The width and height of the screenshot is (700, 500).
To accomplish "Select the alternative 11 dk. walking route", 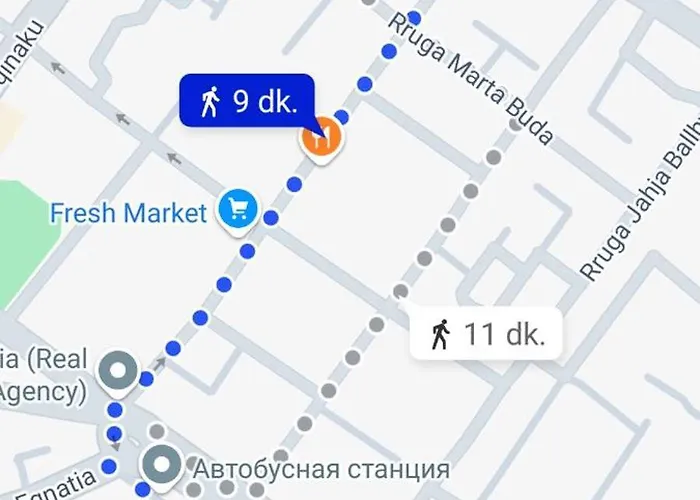I will [x=487, y=335].
